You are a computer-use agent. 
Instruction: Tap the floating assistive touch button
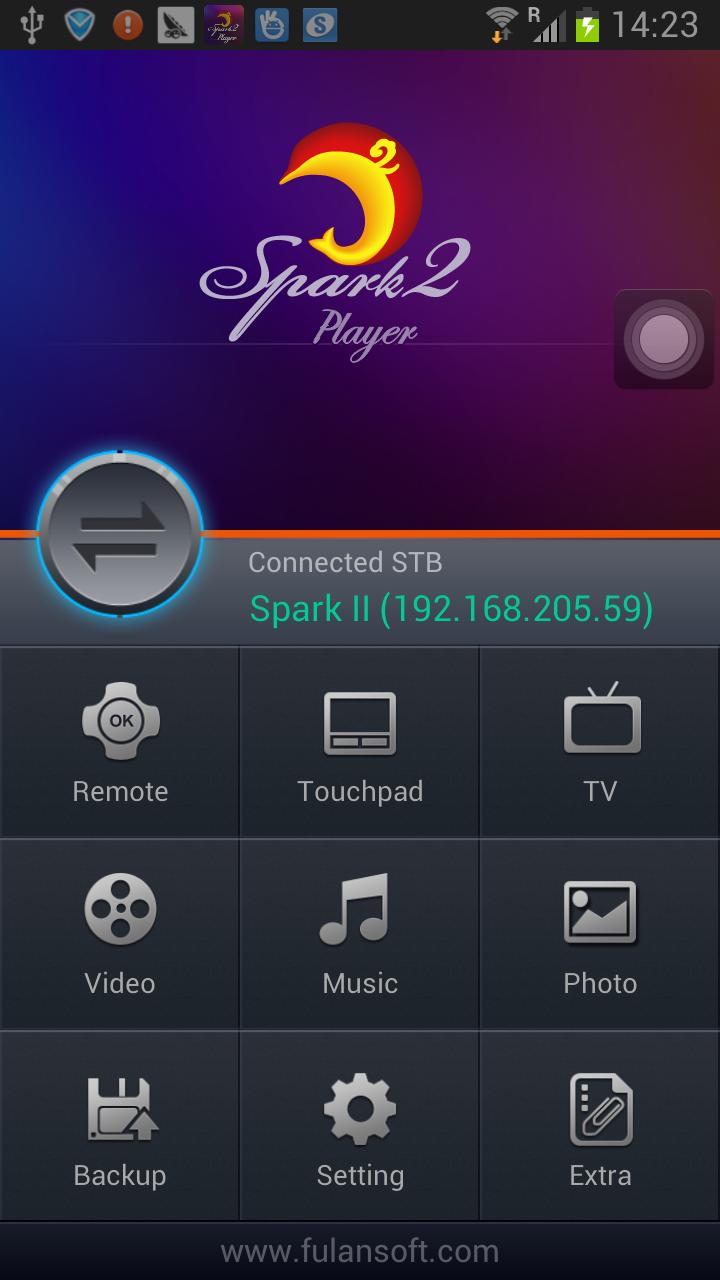tap(663, 340)
